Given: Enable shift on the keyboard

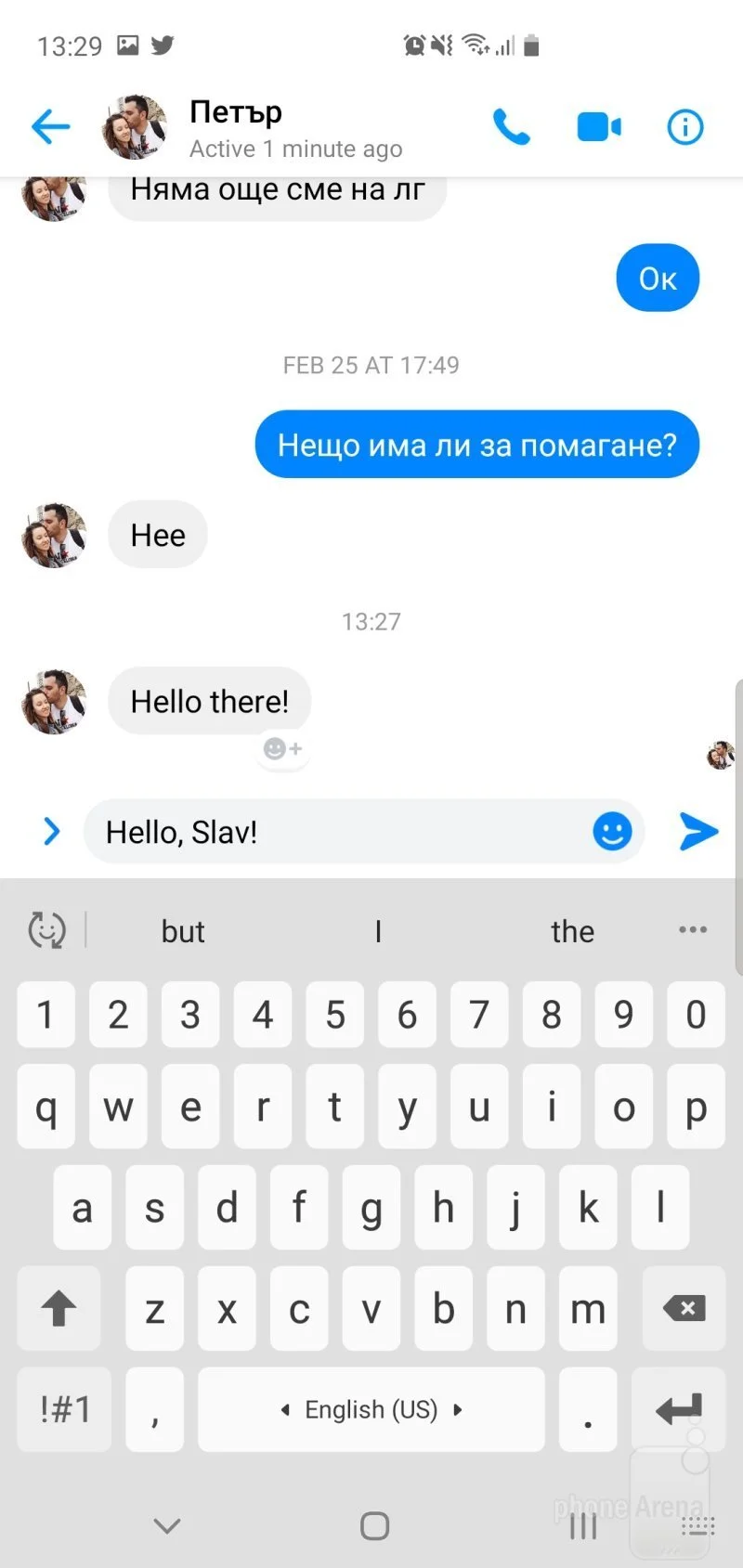Looking at the screenshot, I should (x=59, y=1309).
